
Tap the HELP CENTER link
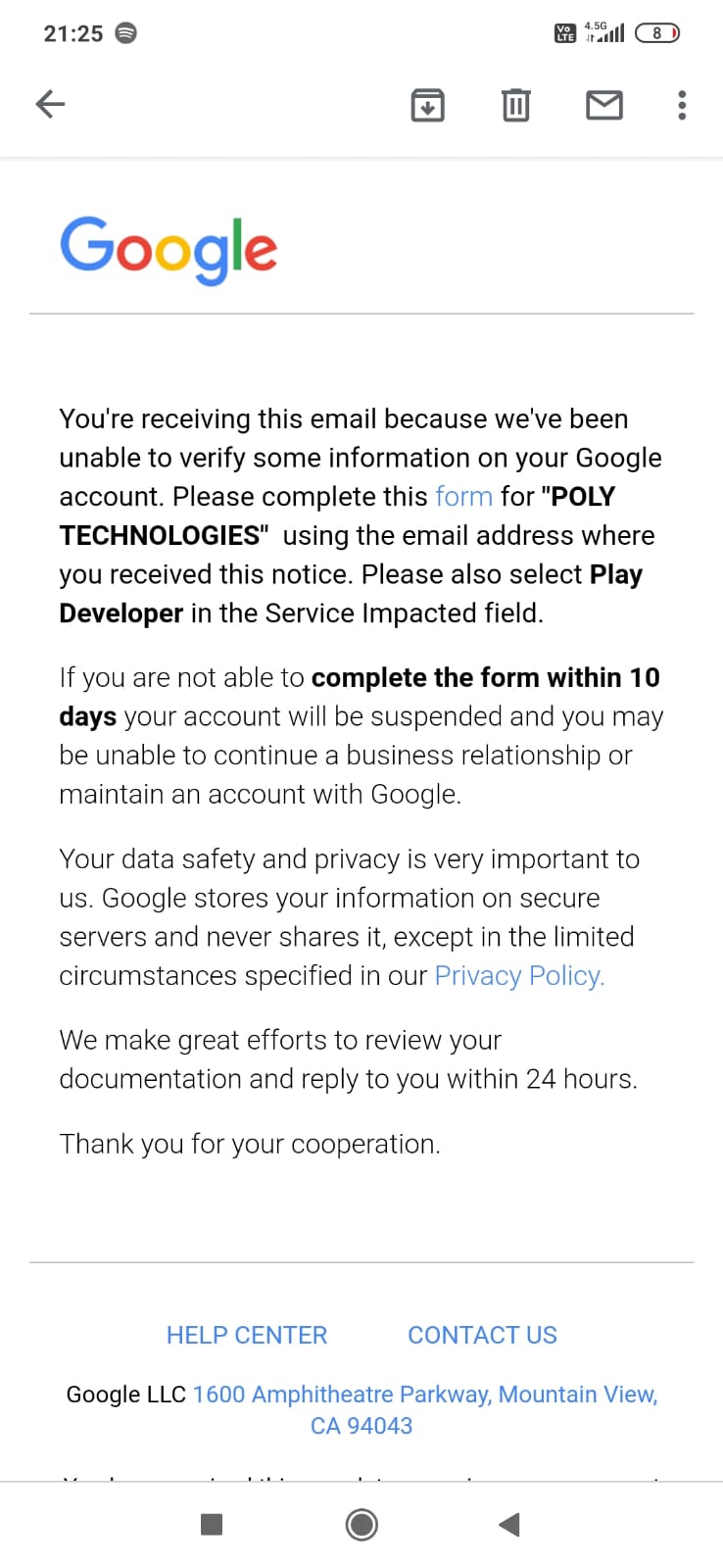(247, 1335)
